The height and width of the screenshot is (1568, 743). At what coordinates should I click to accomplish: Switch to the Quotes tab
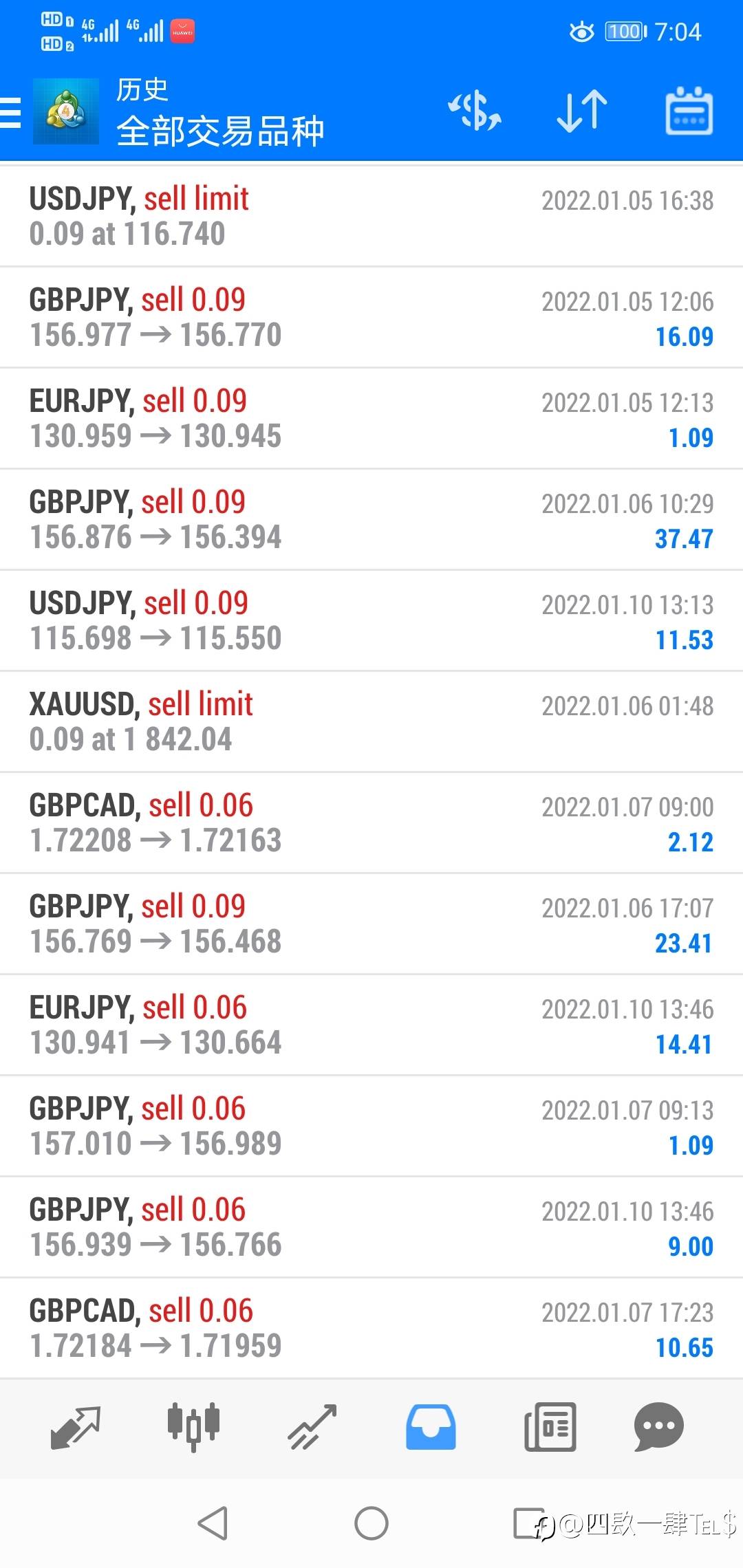click(x=76, y=1428)
